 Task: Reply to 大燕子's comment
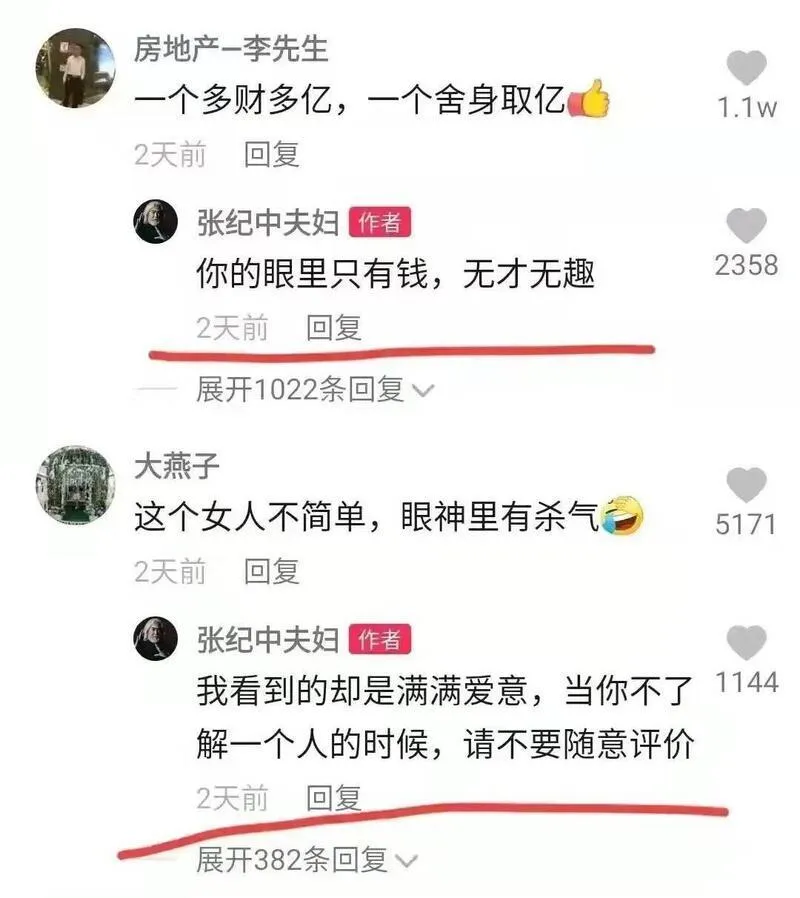(x=272, y=571)
